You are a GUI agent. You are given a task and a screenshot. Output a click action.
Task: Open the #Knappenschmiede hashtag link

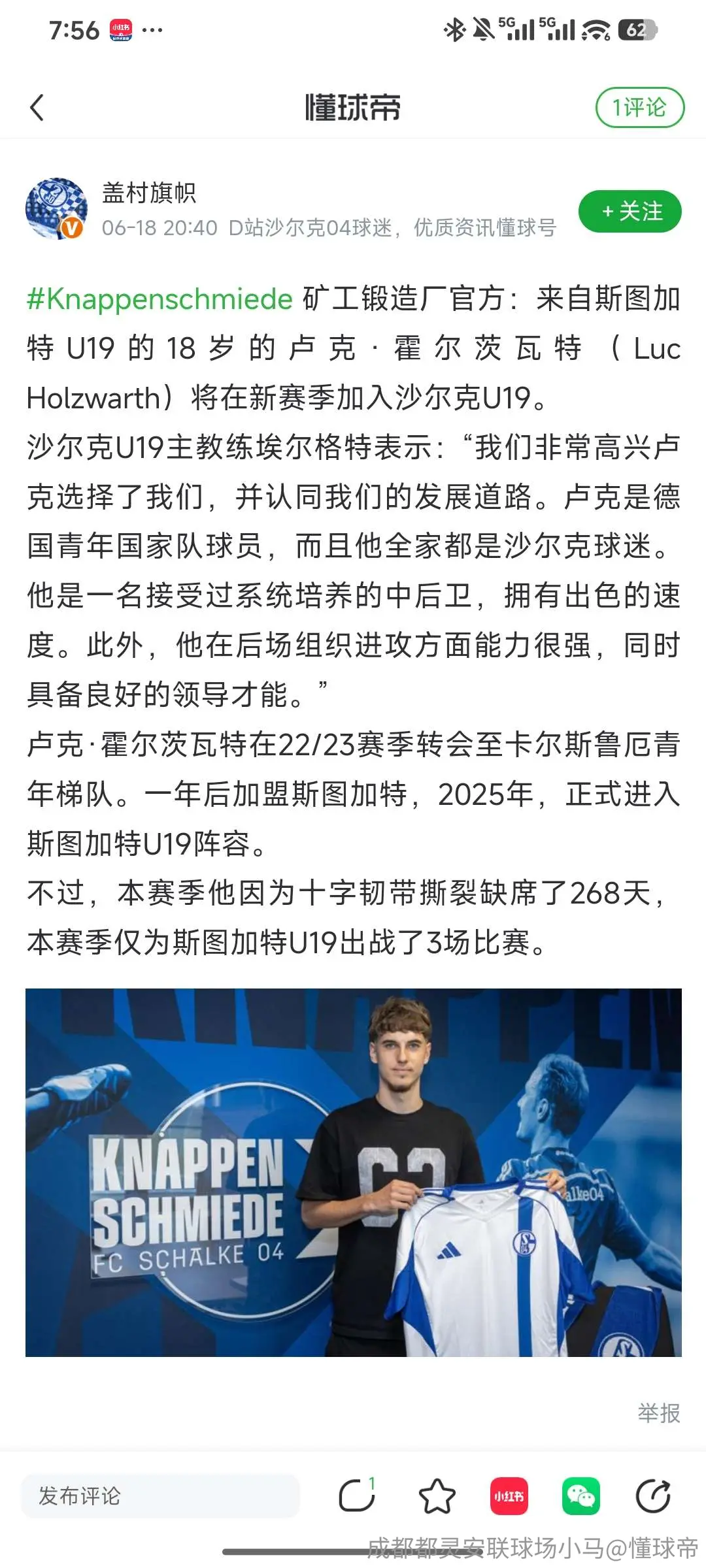[160, 299]
